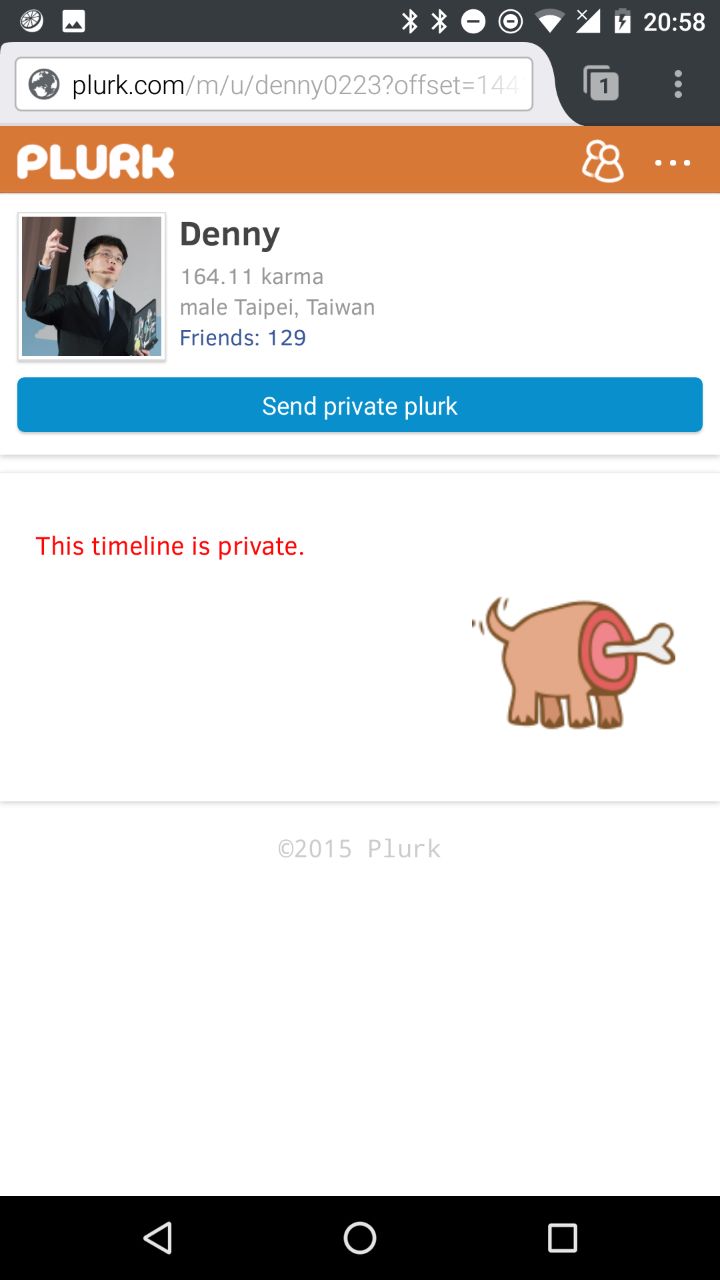
Task: Go back using the system back button
Action: click(158, 1238)
